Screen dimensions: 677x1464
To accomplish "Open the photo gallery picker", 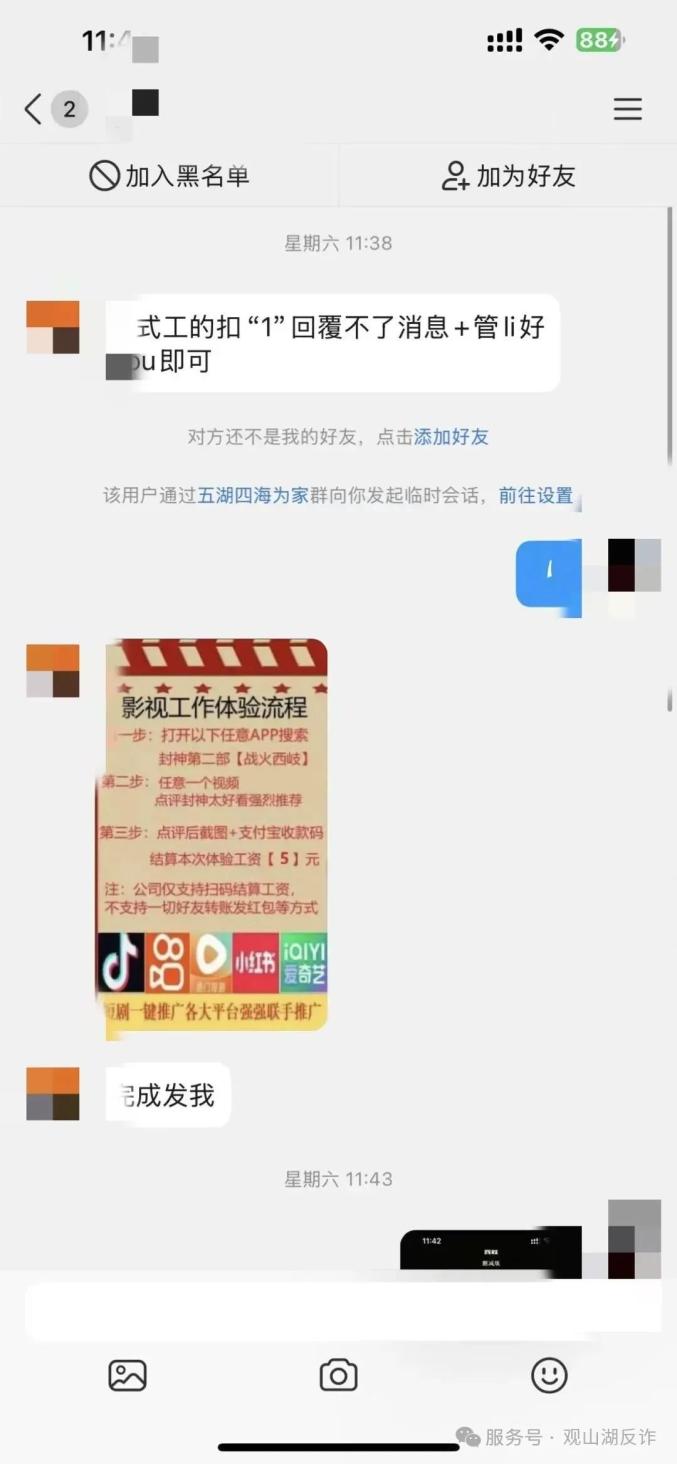I will [x=127, y=1376].
